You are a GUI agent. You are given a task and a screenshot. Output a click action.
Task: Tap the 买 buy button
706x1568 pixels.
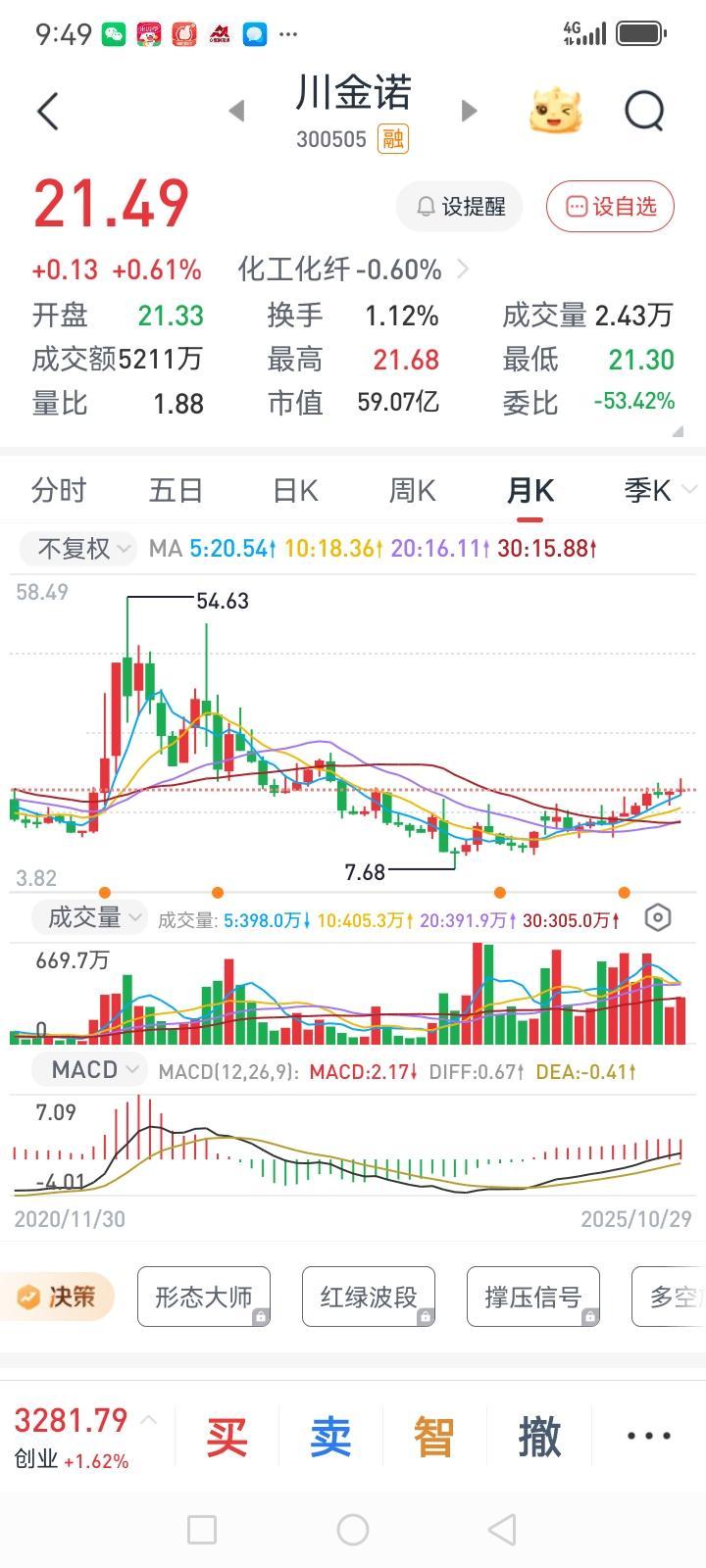tap(227, 1434)
